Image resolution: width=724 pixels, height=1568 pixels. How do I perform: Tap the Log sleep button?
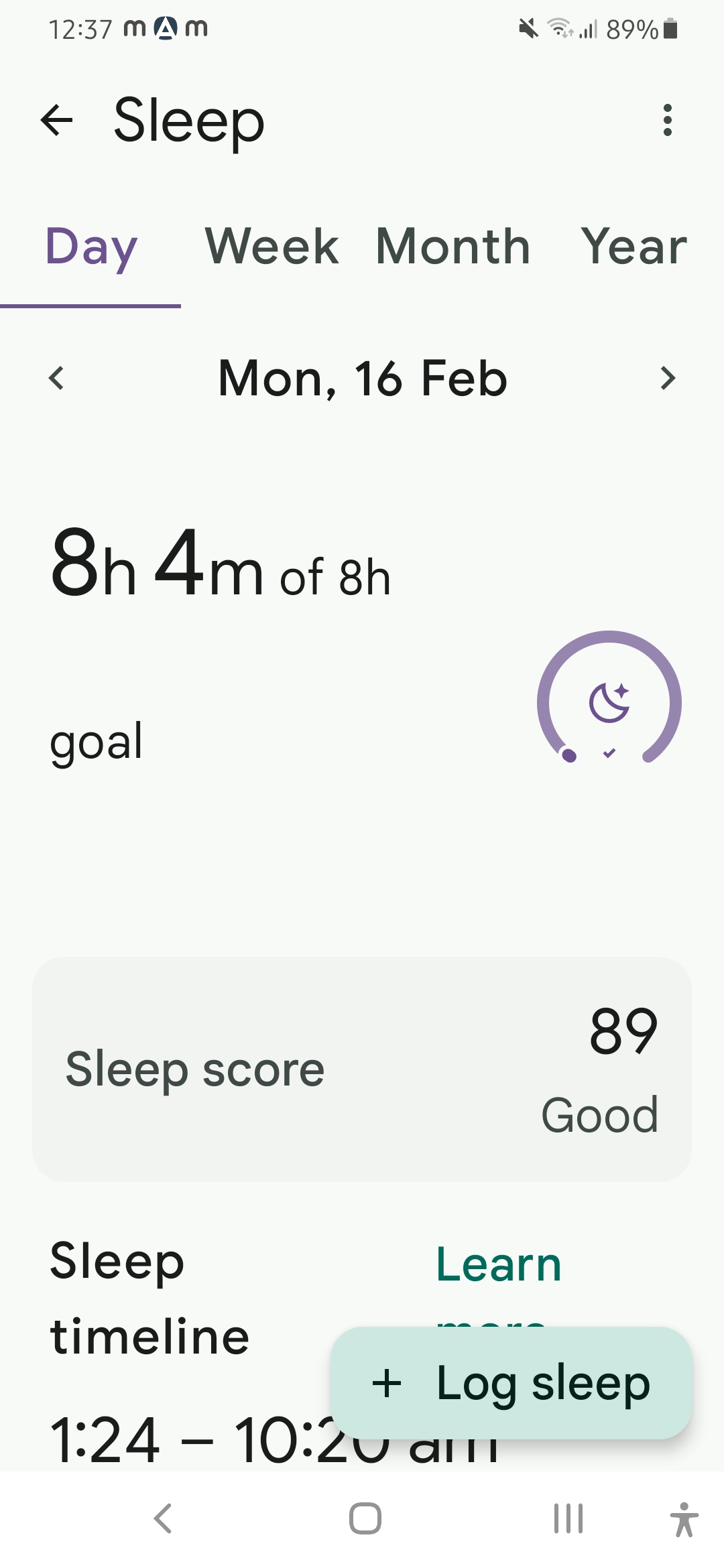tap(511, 1383)
